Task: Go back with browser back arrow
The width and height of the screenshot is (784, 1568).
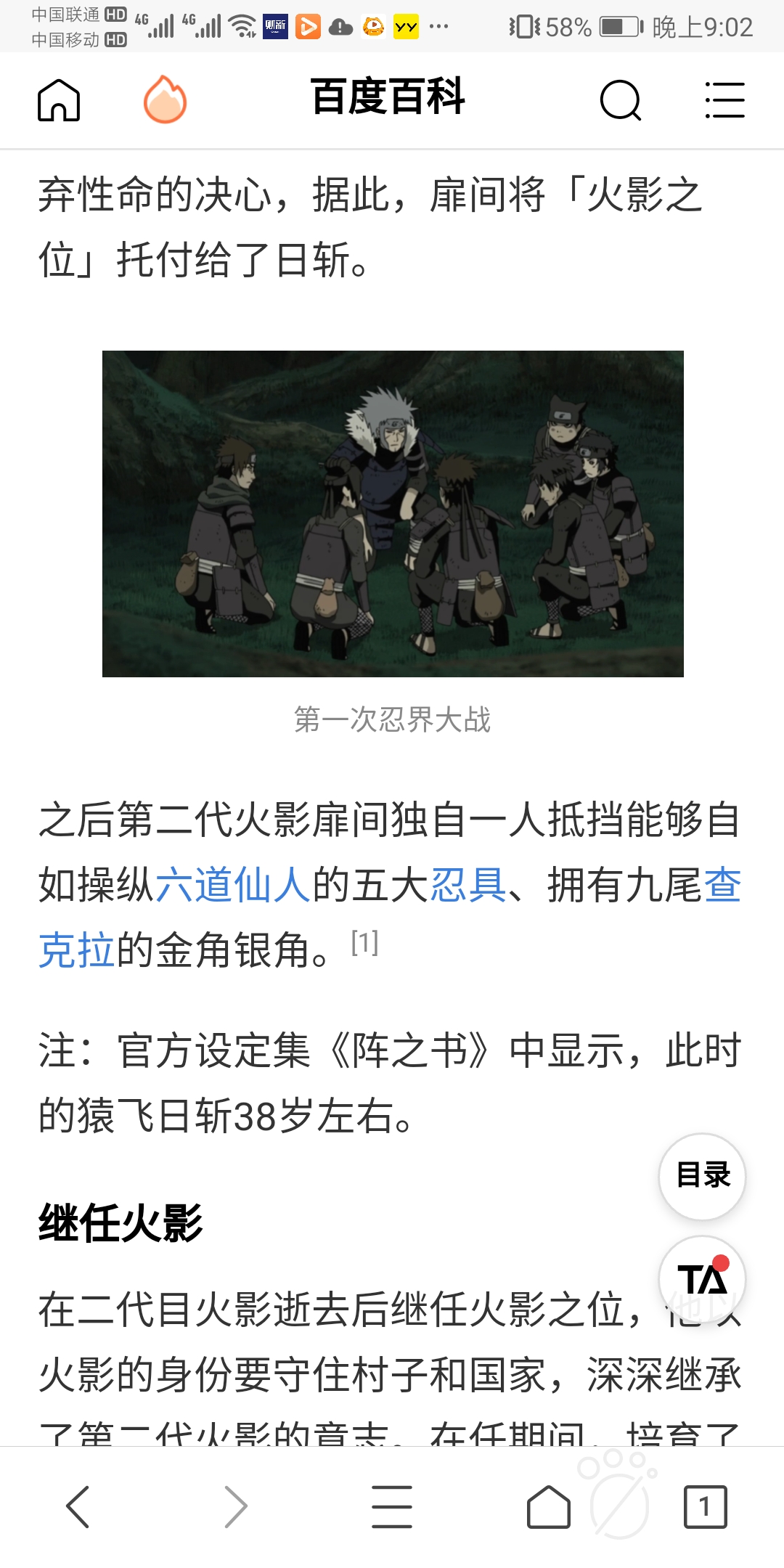Action: [78, 1507]
